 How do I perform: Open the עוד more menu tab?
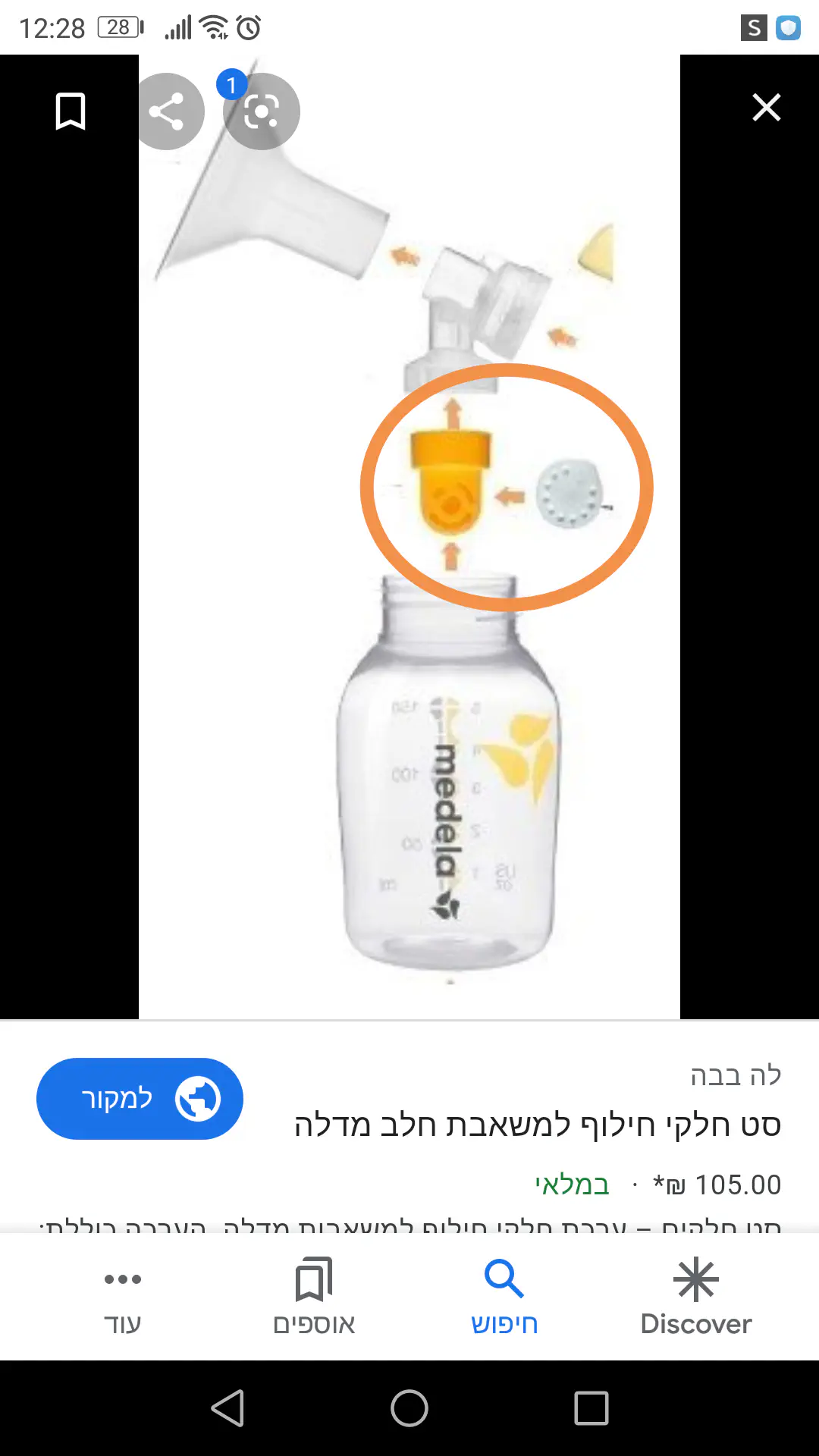[x=123, y=1295]
